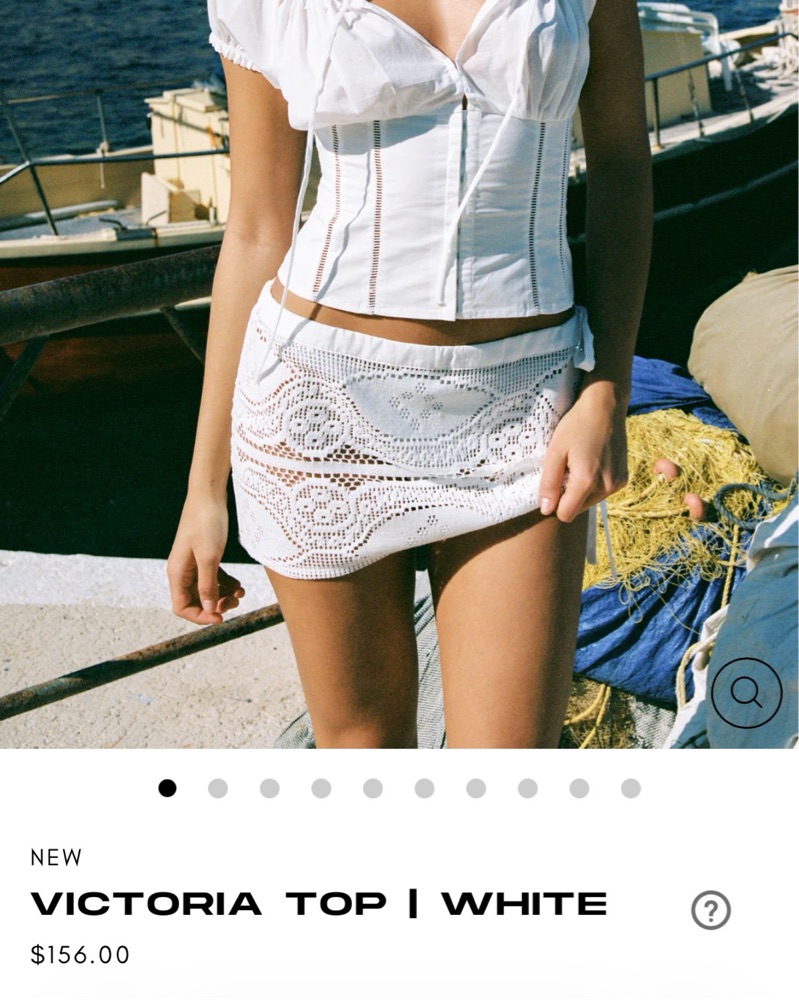Tap the magnifier zoom icon on the photo
Viewport: 799px width, 1000px height.
click(746, 692)
